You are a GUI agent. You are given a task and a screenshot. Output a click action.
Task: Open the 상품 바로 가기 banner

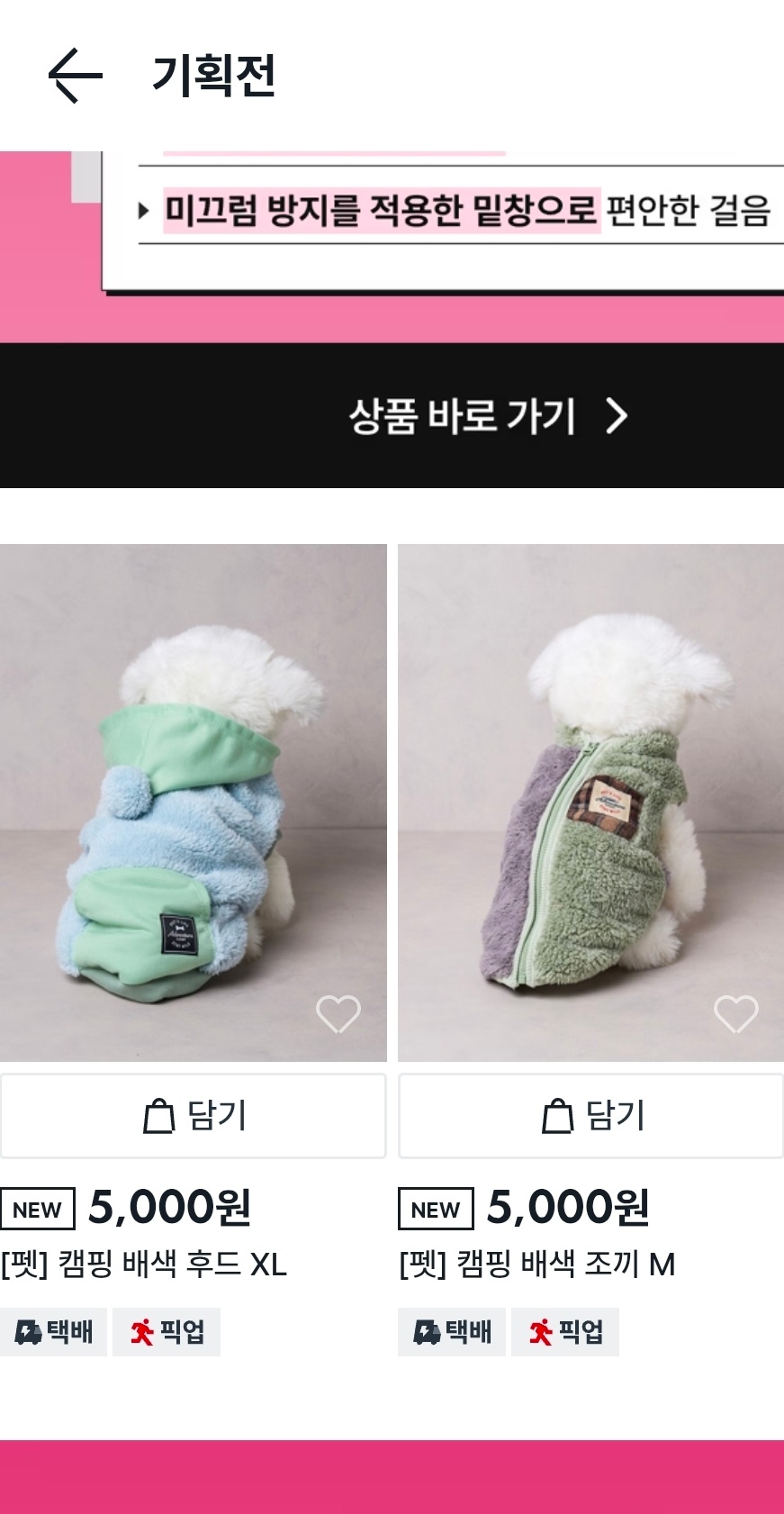click(486, 416)
